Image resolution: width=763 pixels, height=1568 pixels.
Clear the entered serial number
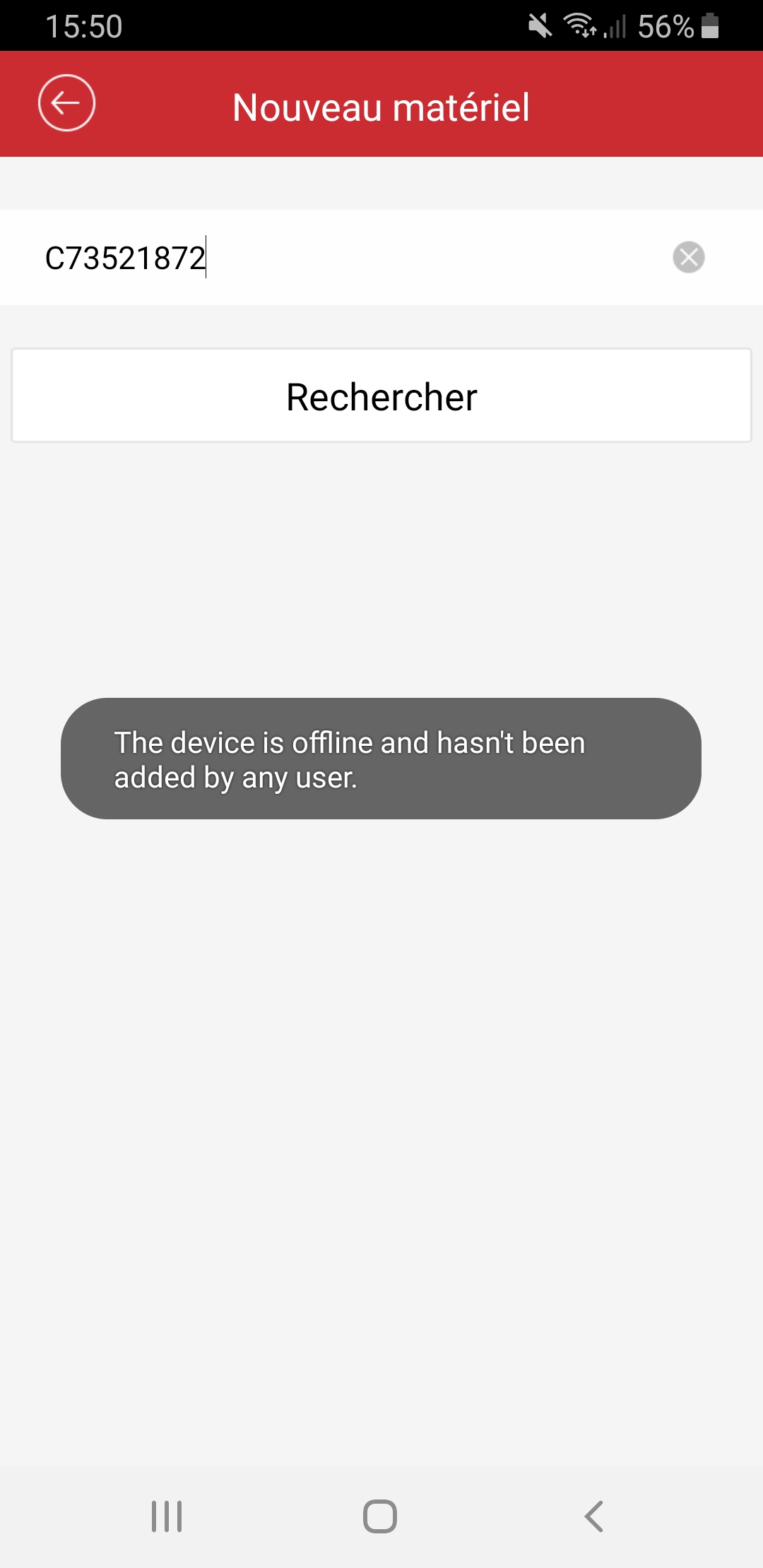tap(688, 257)
